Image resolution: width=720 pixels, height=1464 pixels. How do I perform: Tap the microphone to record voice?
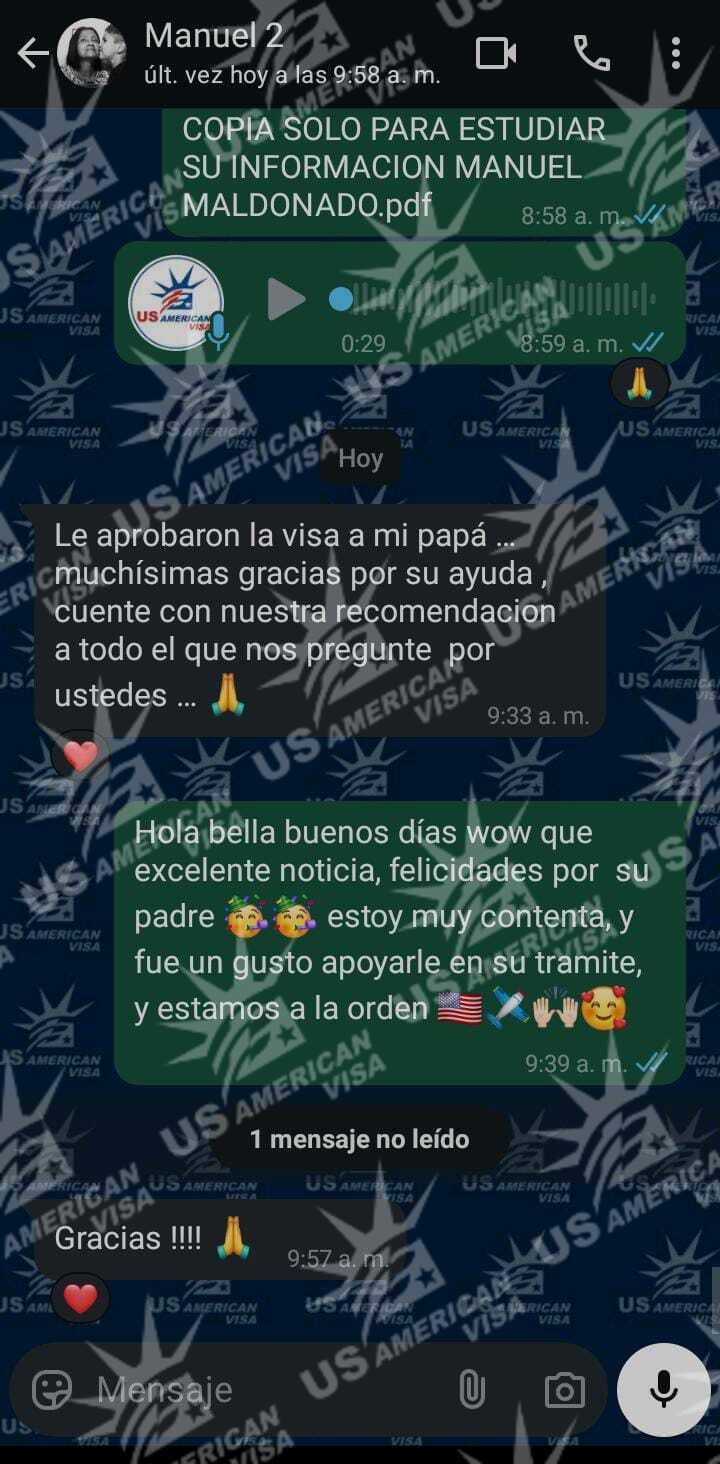tap(662, 1389)
